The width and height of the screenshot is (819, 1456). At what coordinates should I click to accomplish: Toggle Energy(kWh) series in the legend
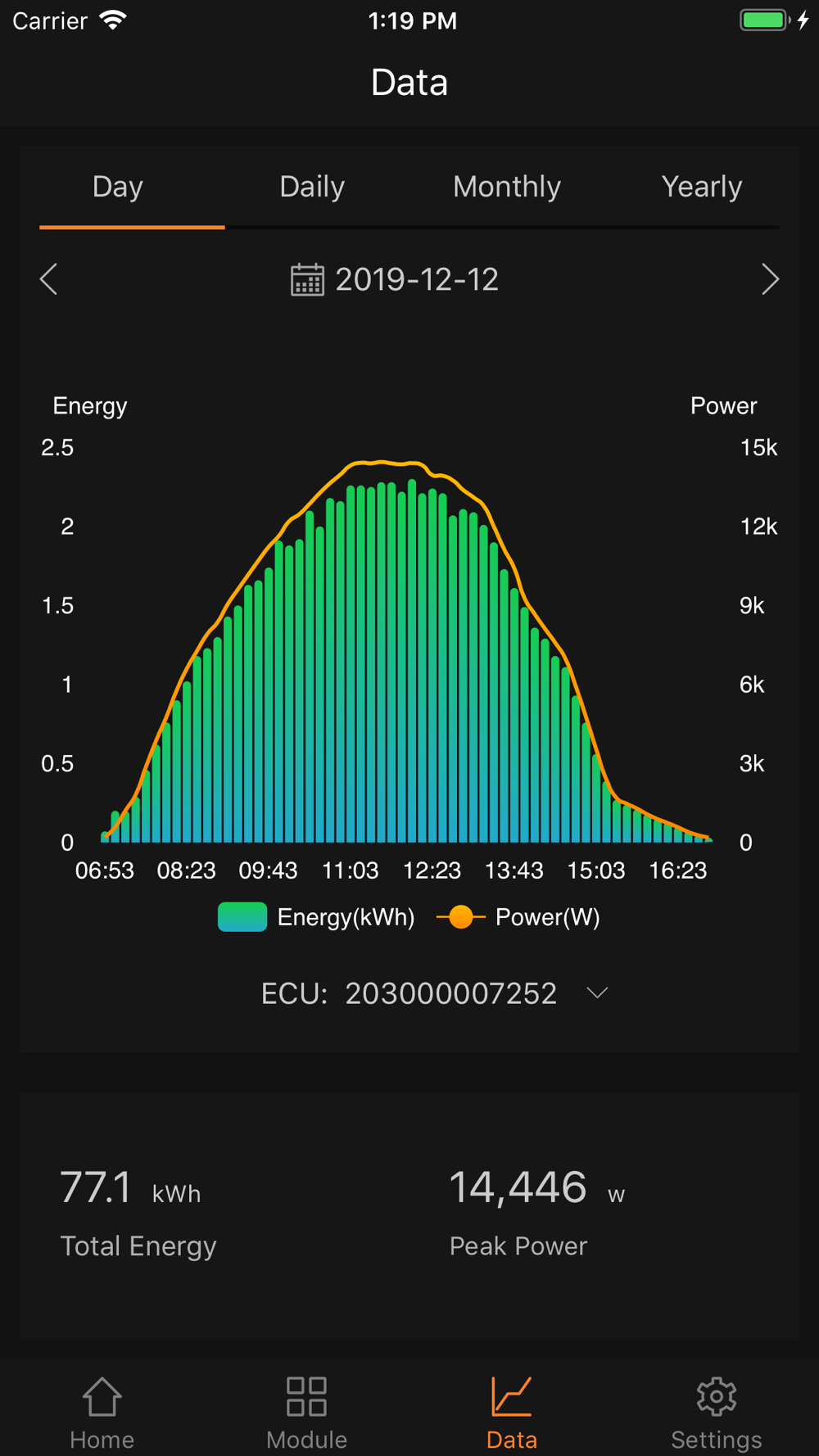[x=316, y=917]
